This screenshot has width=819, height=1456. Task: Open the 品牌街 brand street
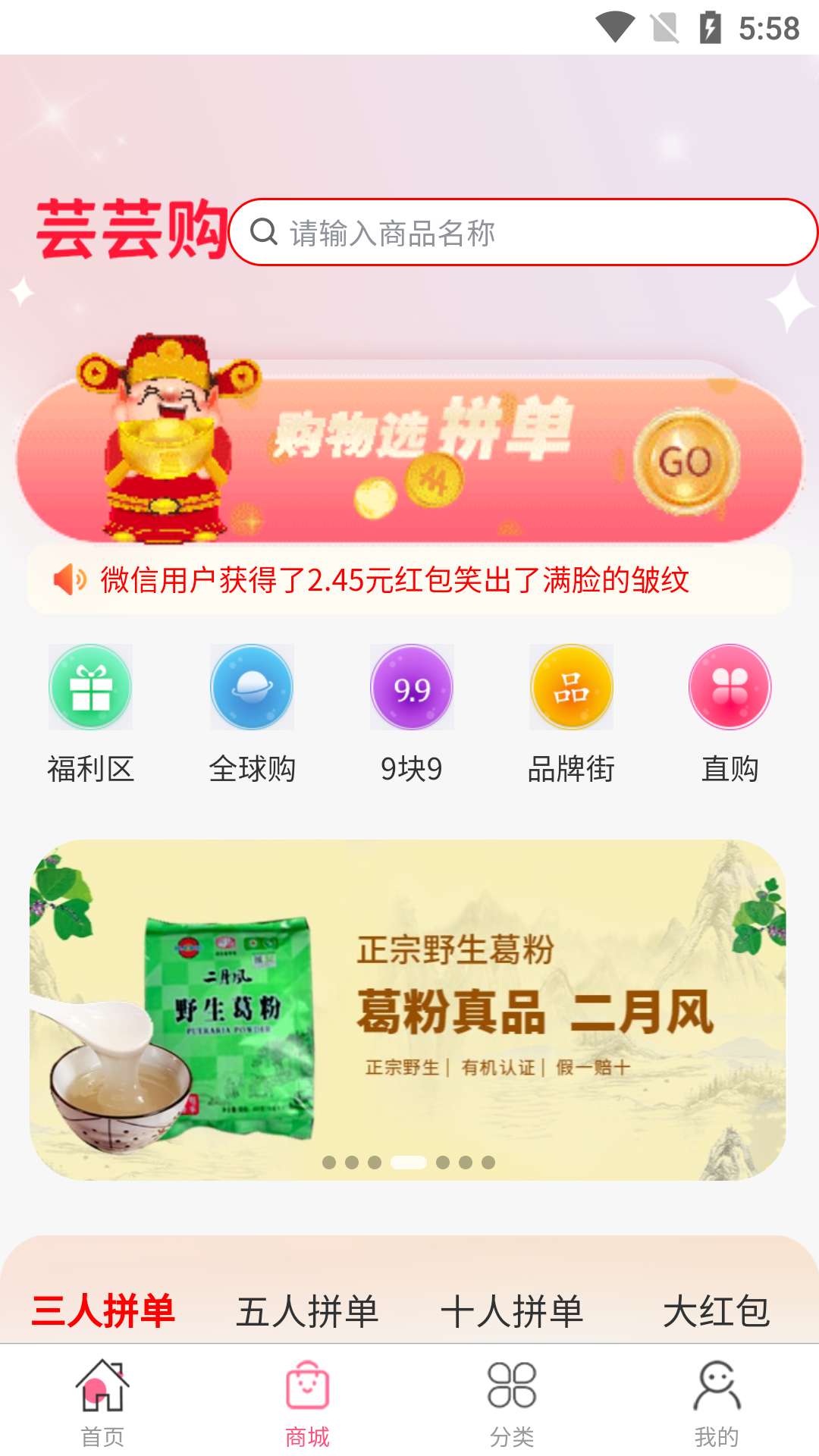click(x=571, y=713)
